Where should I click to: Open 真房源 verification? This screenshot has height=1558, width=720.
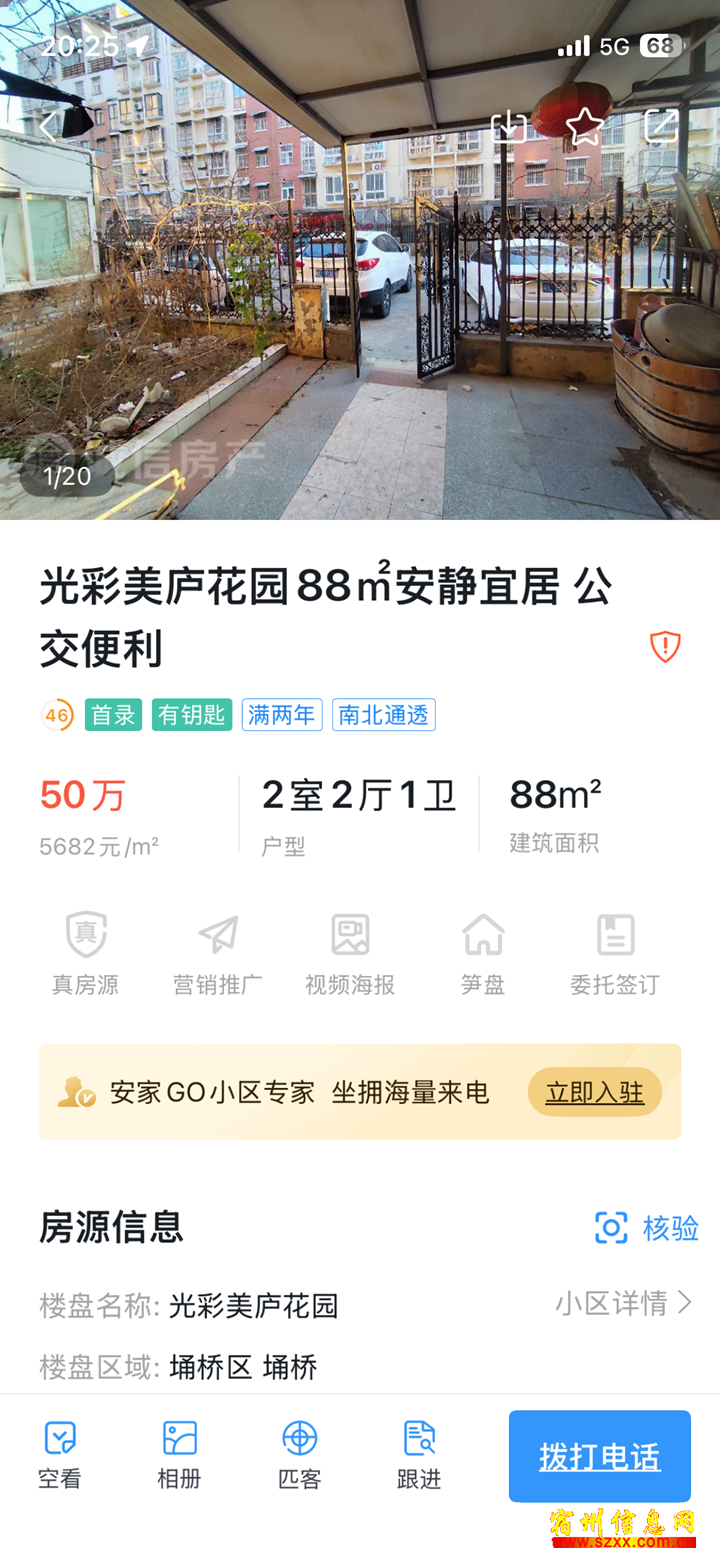[x=86, y=954]
